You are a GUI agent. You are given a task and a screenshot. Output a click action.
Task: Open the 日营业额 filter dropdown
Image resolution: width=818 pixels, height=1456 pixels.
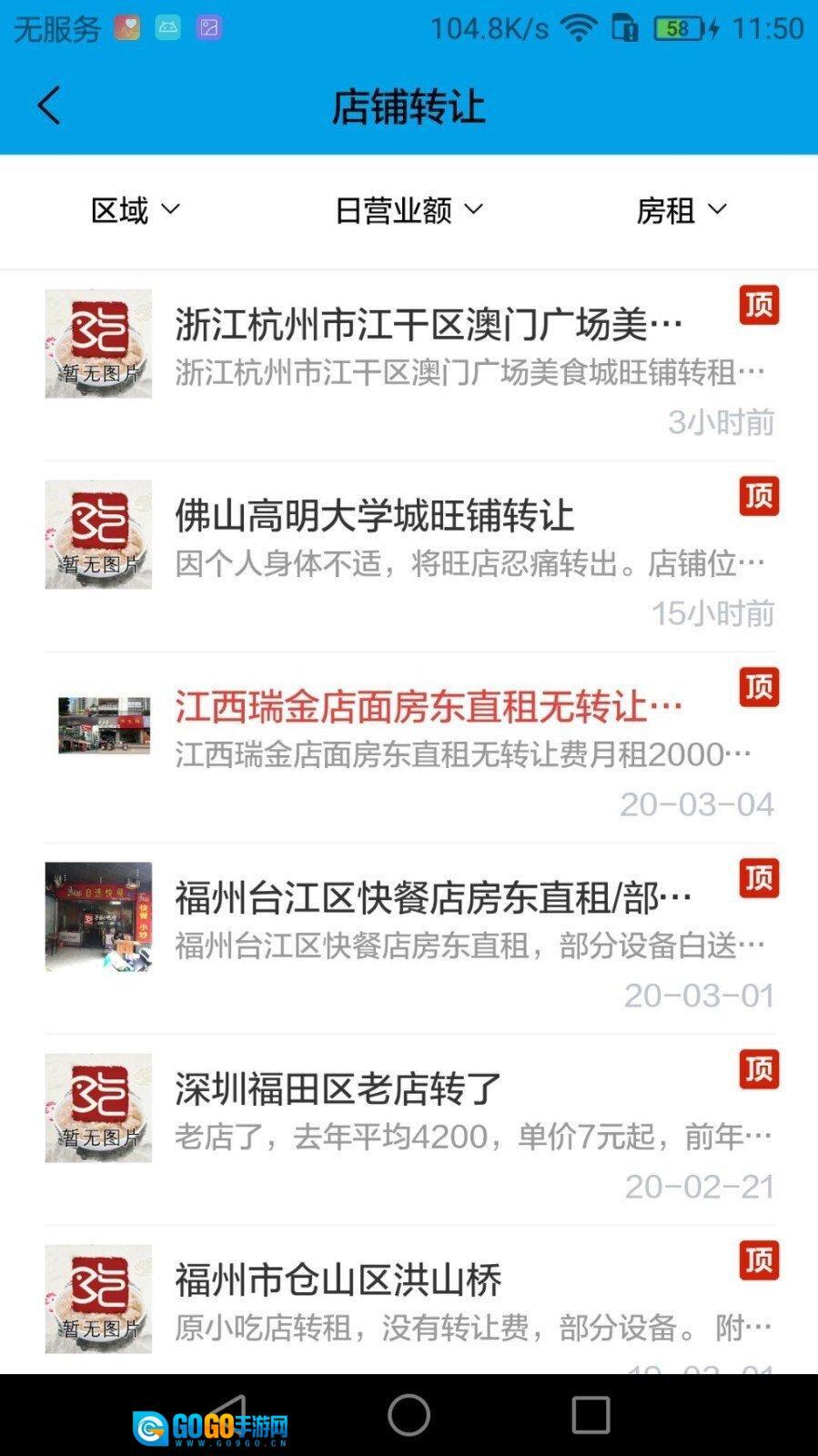coord(409,210)
